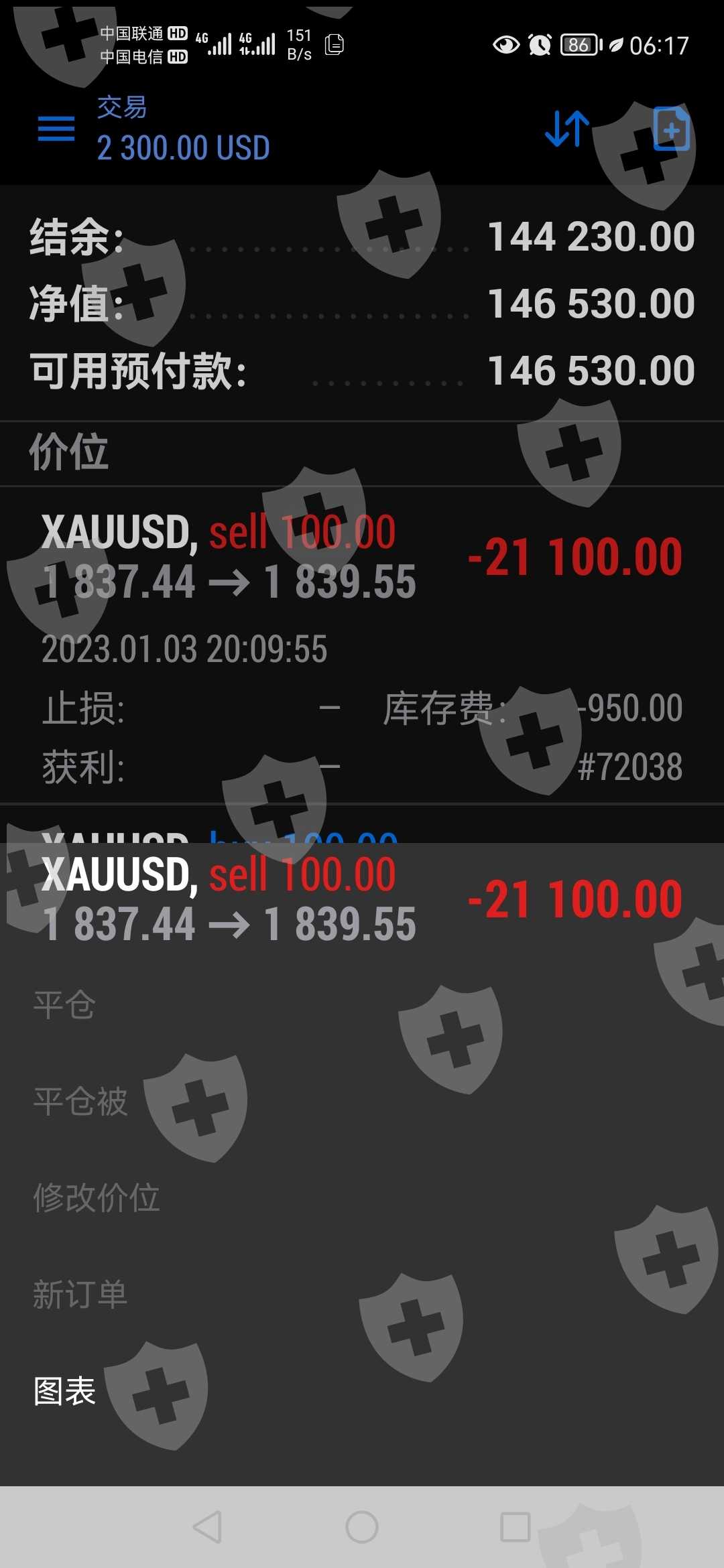Choose the 平仓被 option
The width and height of the screenshot is (724, 1568).
[x=80, y=1102]
